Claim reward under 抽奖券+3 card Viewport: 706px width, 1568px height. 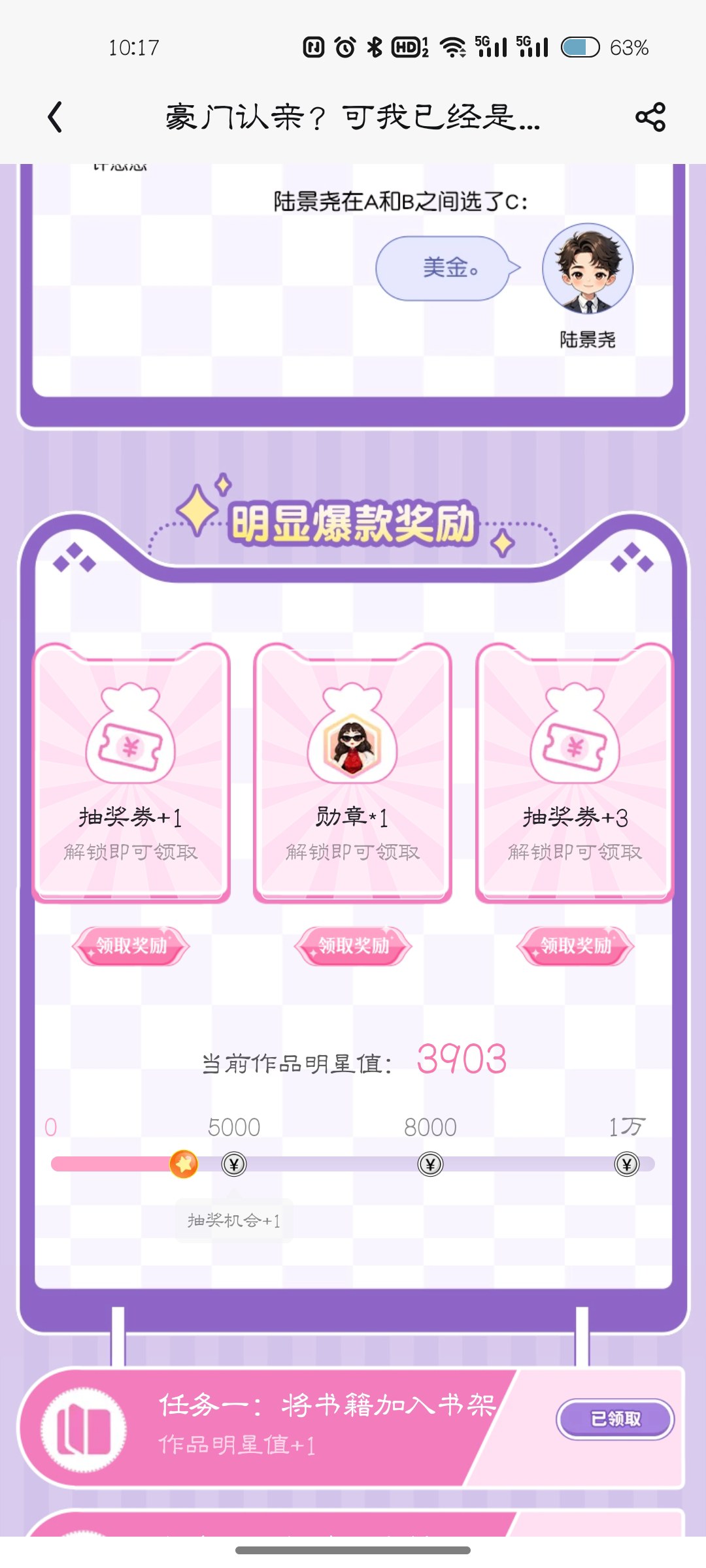click(x=575, y=945)
